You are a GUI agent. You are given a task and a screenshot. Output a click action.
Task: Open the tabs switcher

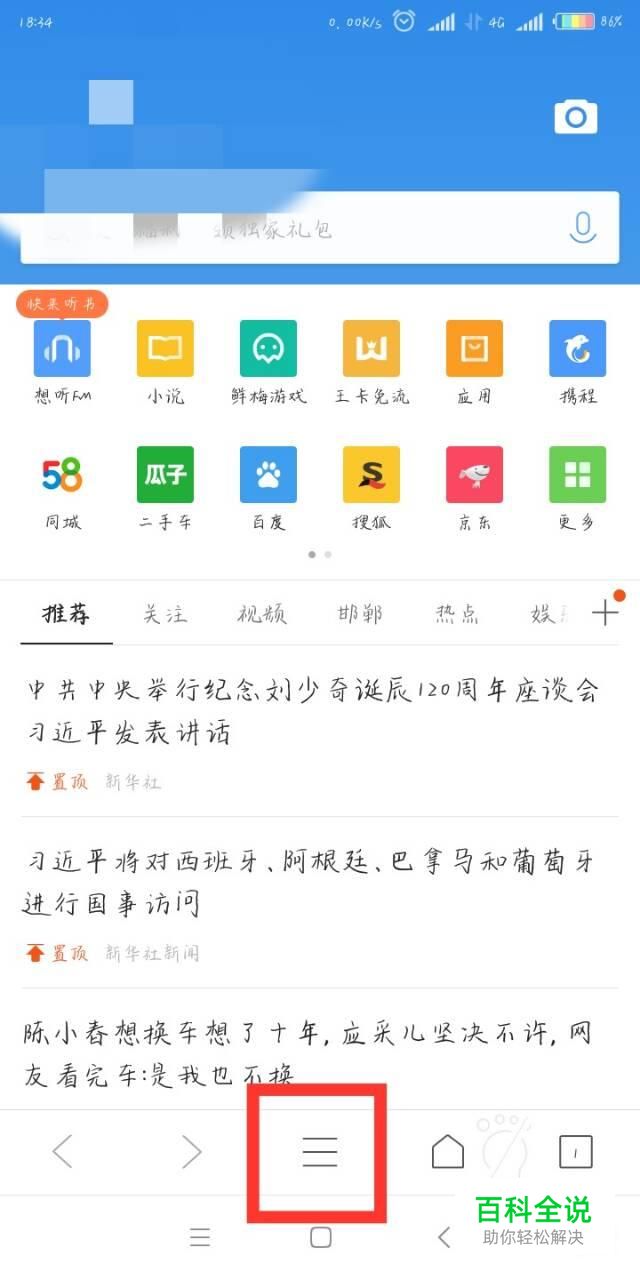point(575,1152)
